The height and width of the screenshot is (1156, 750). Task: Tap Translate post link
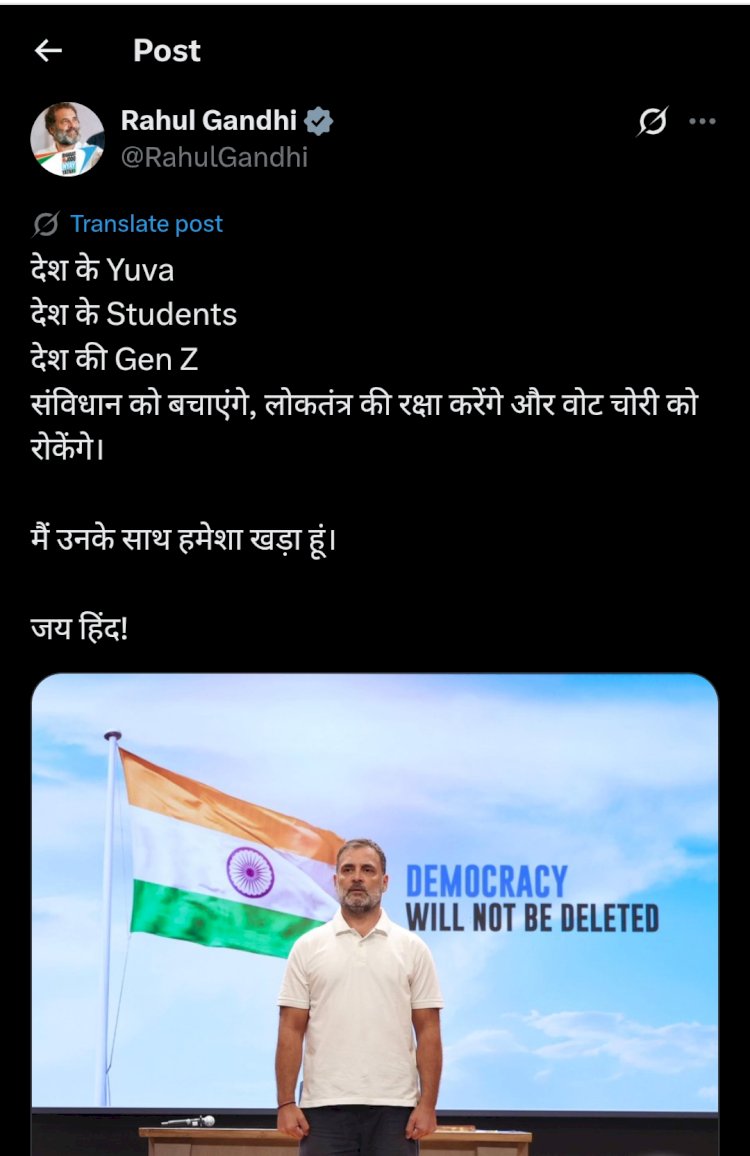pos(146,223)
